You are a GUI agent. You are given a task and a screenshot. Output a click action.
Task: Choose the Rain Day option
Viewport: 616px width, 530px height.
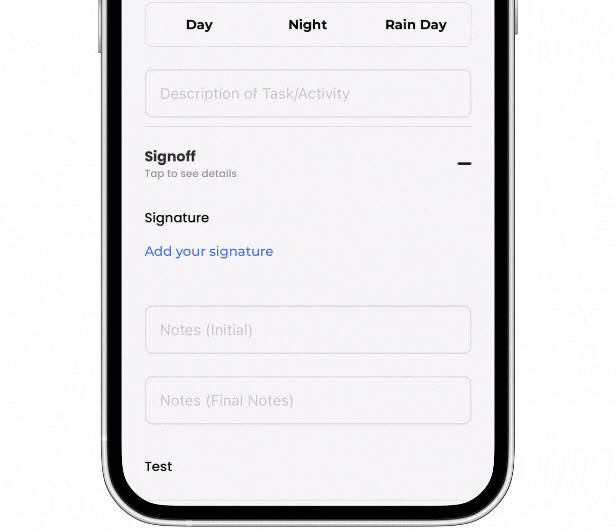(x=415, y=25)
